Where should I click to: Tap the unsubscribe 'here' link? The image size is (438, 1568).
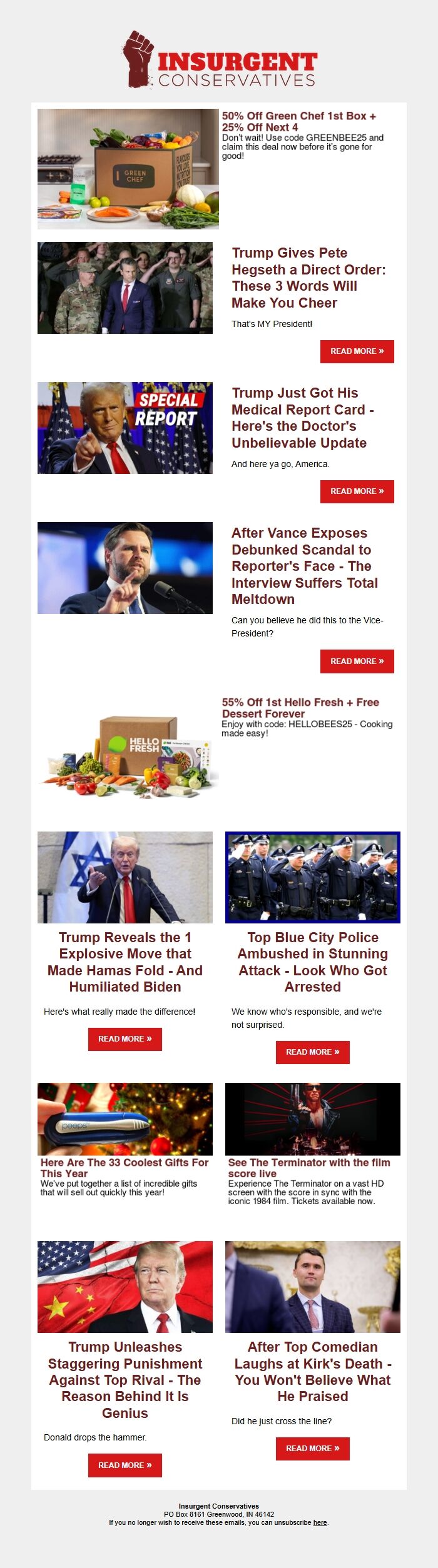[320, 1522]
